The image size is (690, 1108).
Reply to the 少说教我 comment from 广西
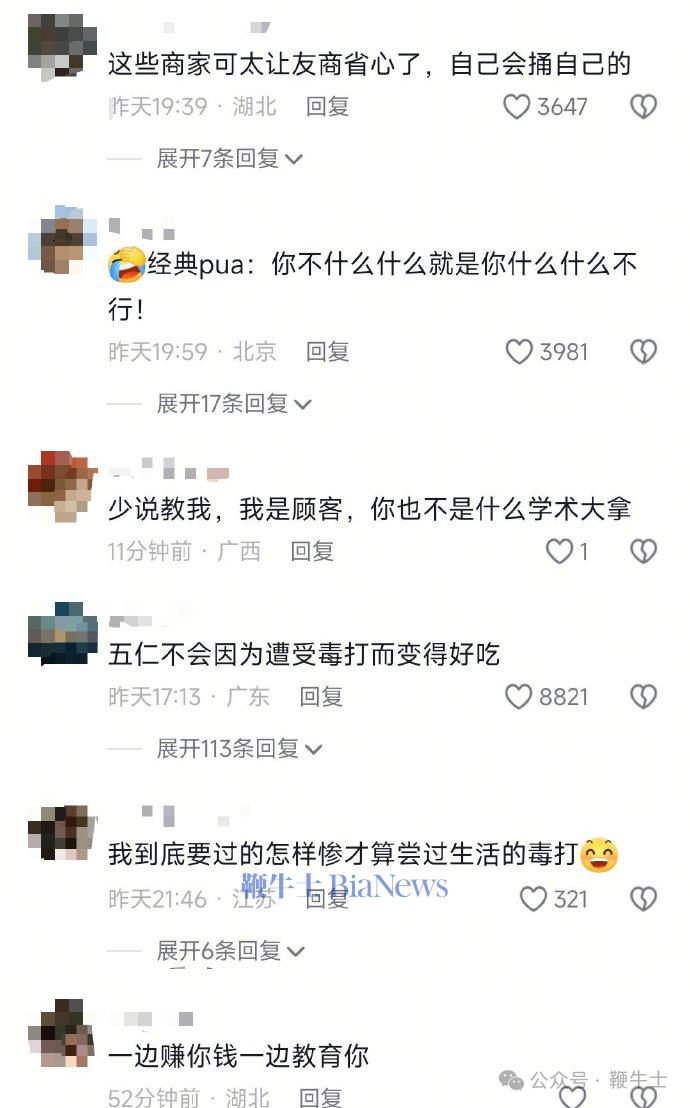click(312, 551)
